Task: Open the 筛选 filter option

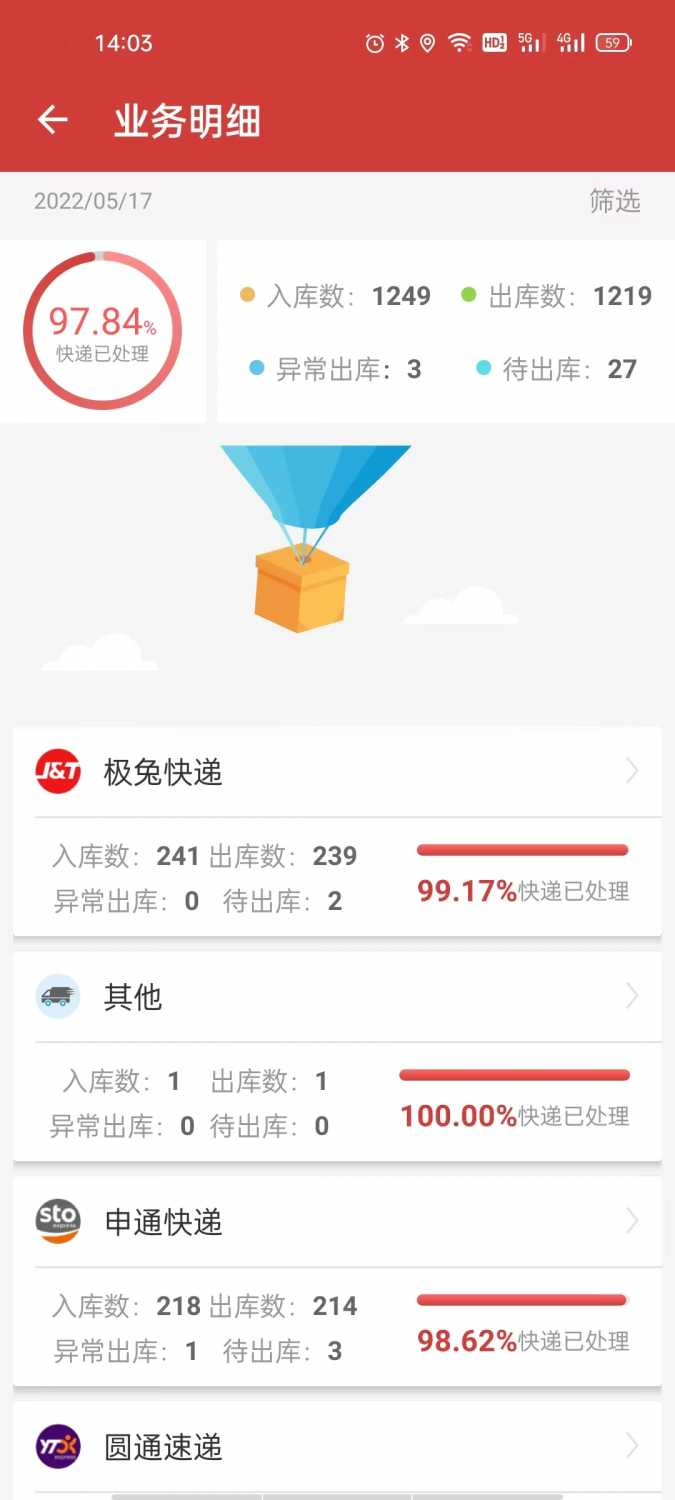Action: [x=614, y=201]
